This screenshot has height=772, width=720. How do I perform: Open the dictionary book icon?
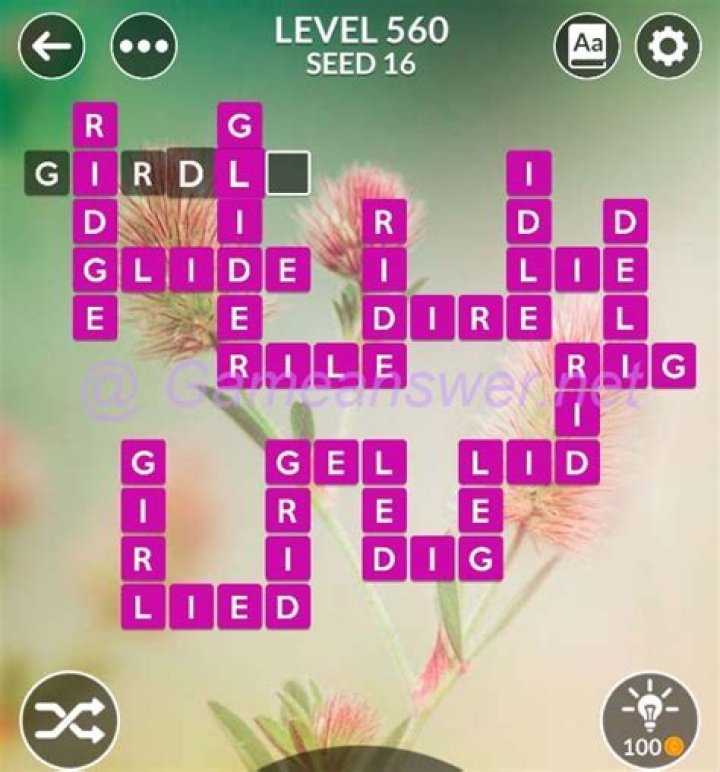pos(587,45)
